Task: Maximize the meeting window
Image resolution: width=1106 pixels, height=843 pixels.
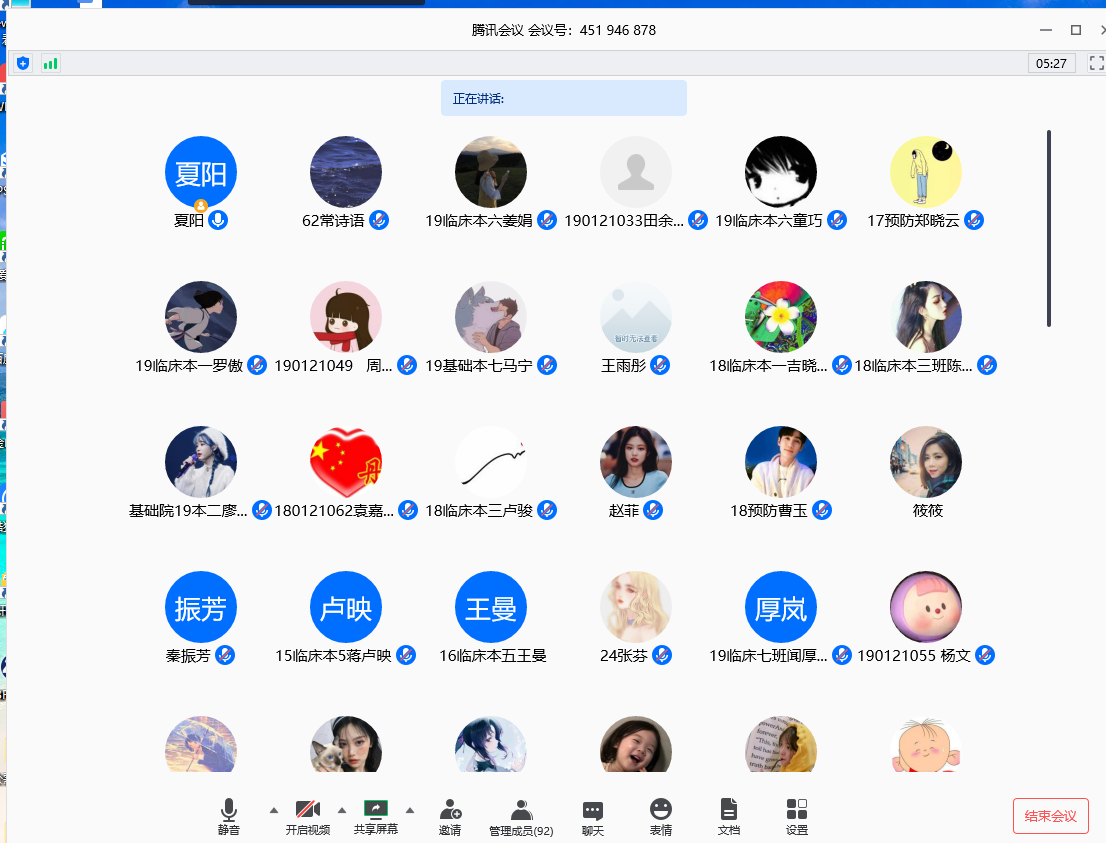Action: pyautogui.click(x=1076, y=30)
